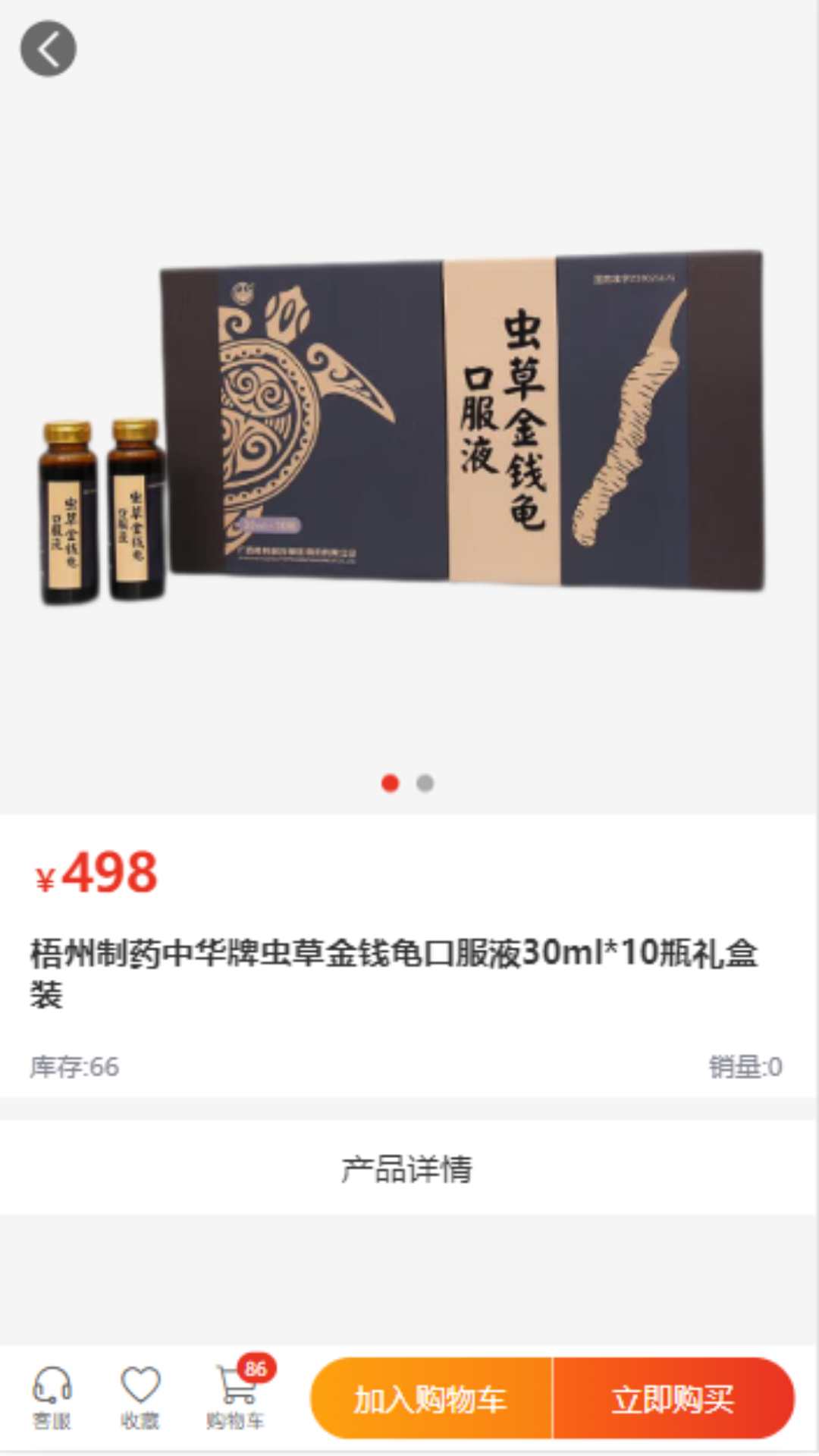This screenshot has width=819, height=1456.
Task: Go back using the top arrow
Action: point(48,49)
